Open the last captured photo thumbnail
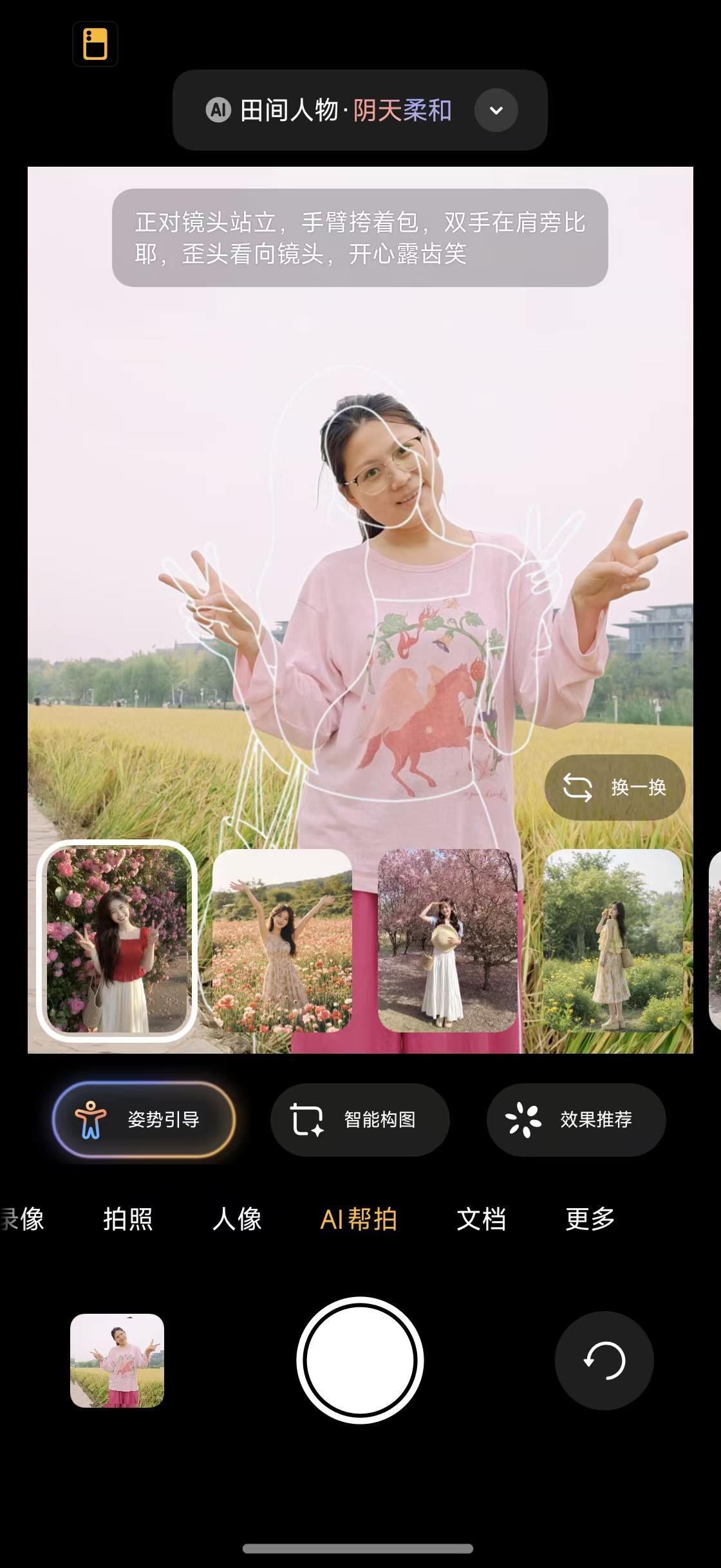Image resolution: width=721 pixels, height=1568 pixels. pos(117,1361)
